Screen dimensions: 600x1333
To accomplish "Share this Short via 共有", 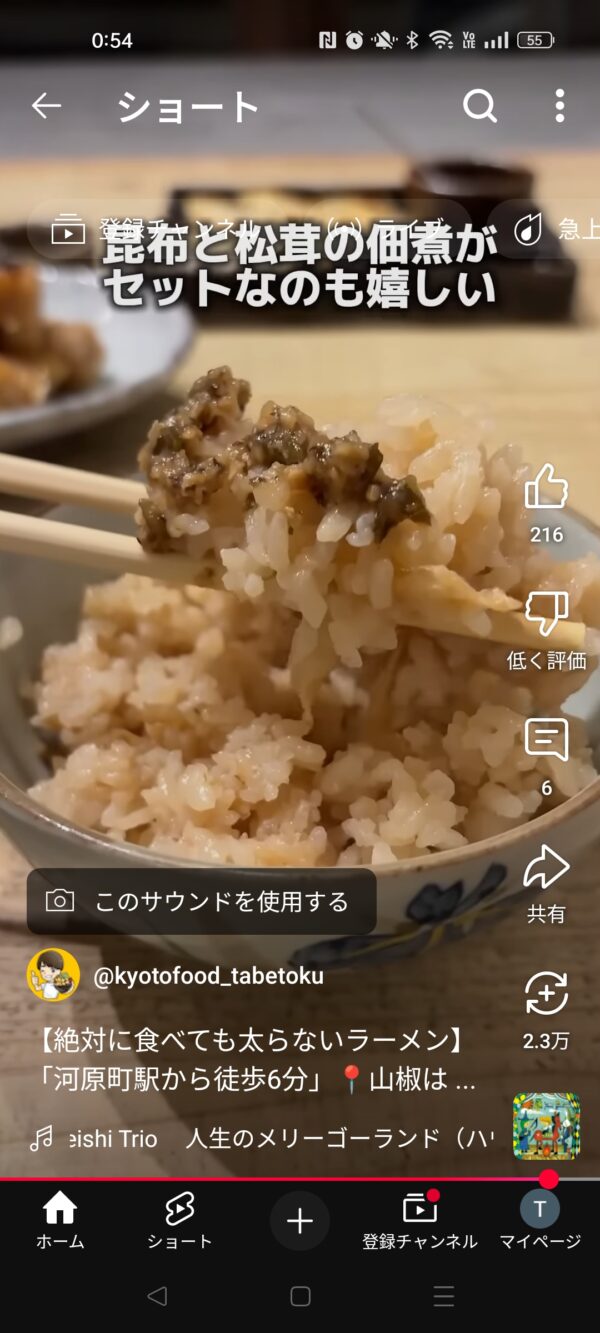I will pyautogui.click(x=546, y=868).
